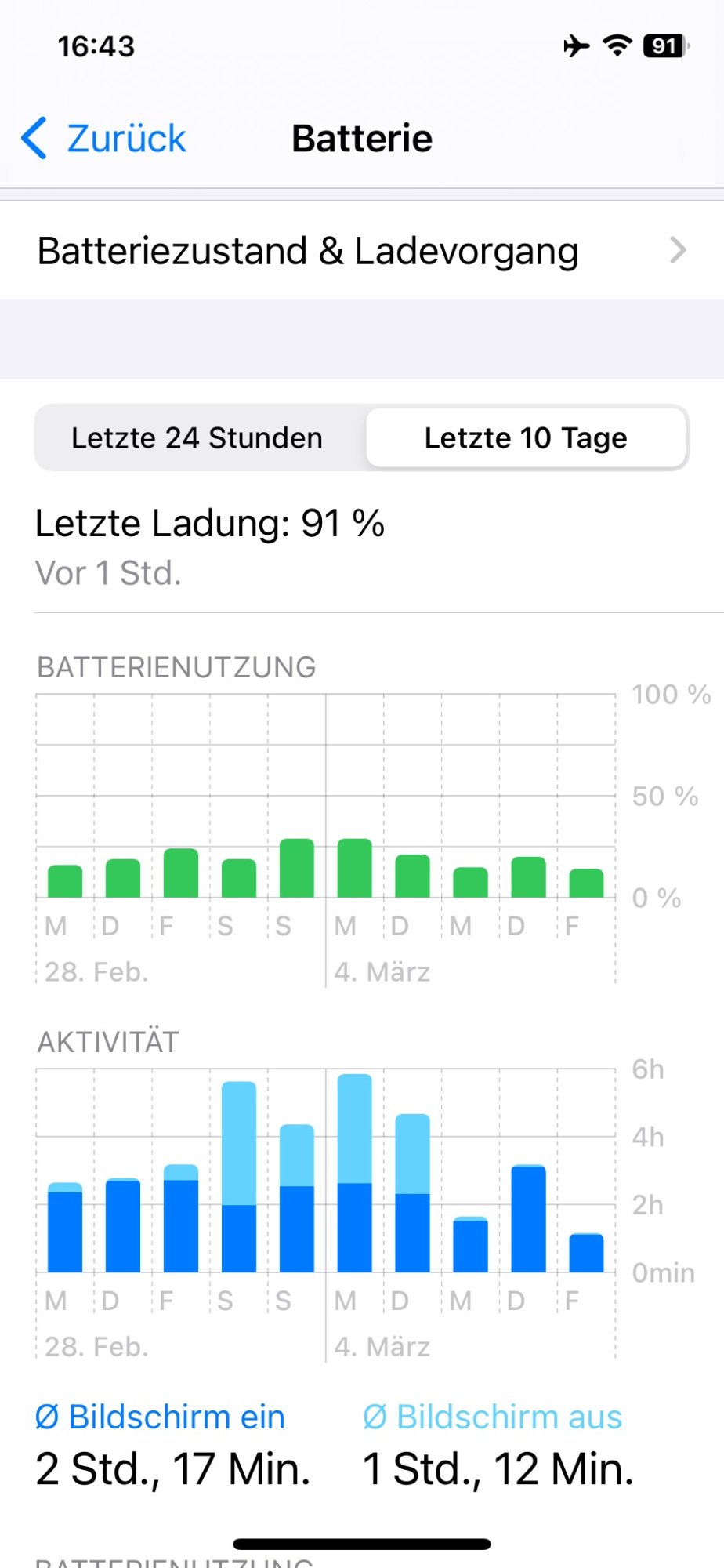Switch to the Letzte 24 Stunden tab

[x=197, y=437]
